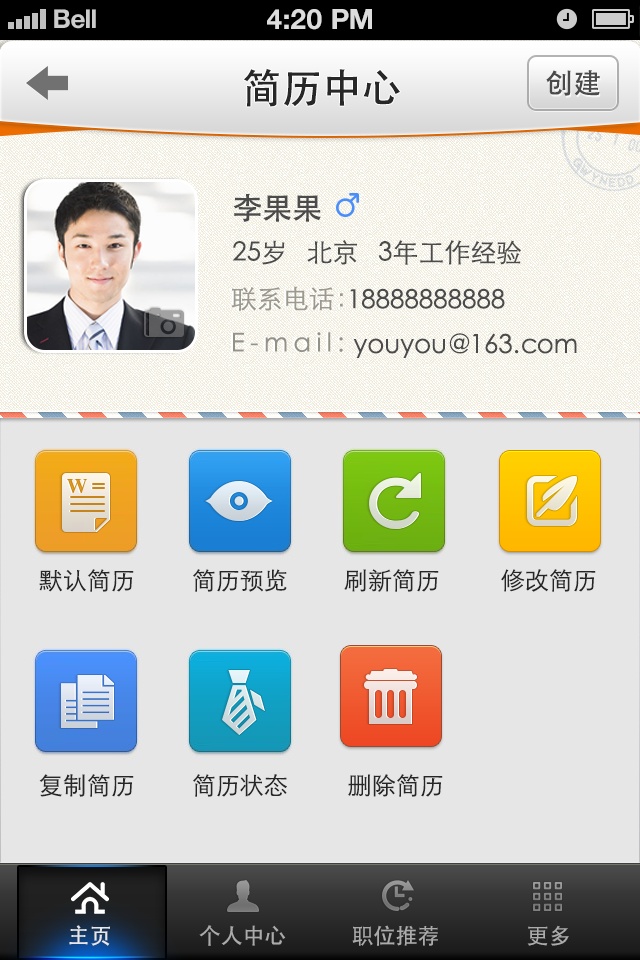Switch to the 主页 tab
640x960 pixels.
[91, 913]
